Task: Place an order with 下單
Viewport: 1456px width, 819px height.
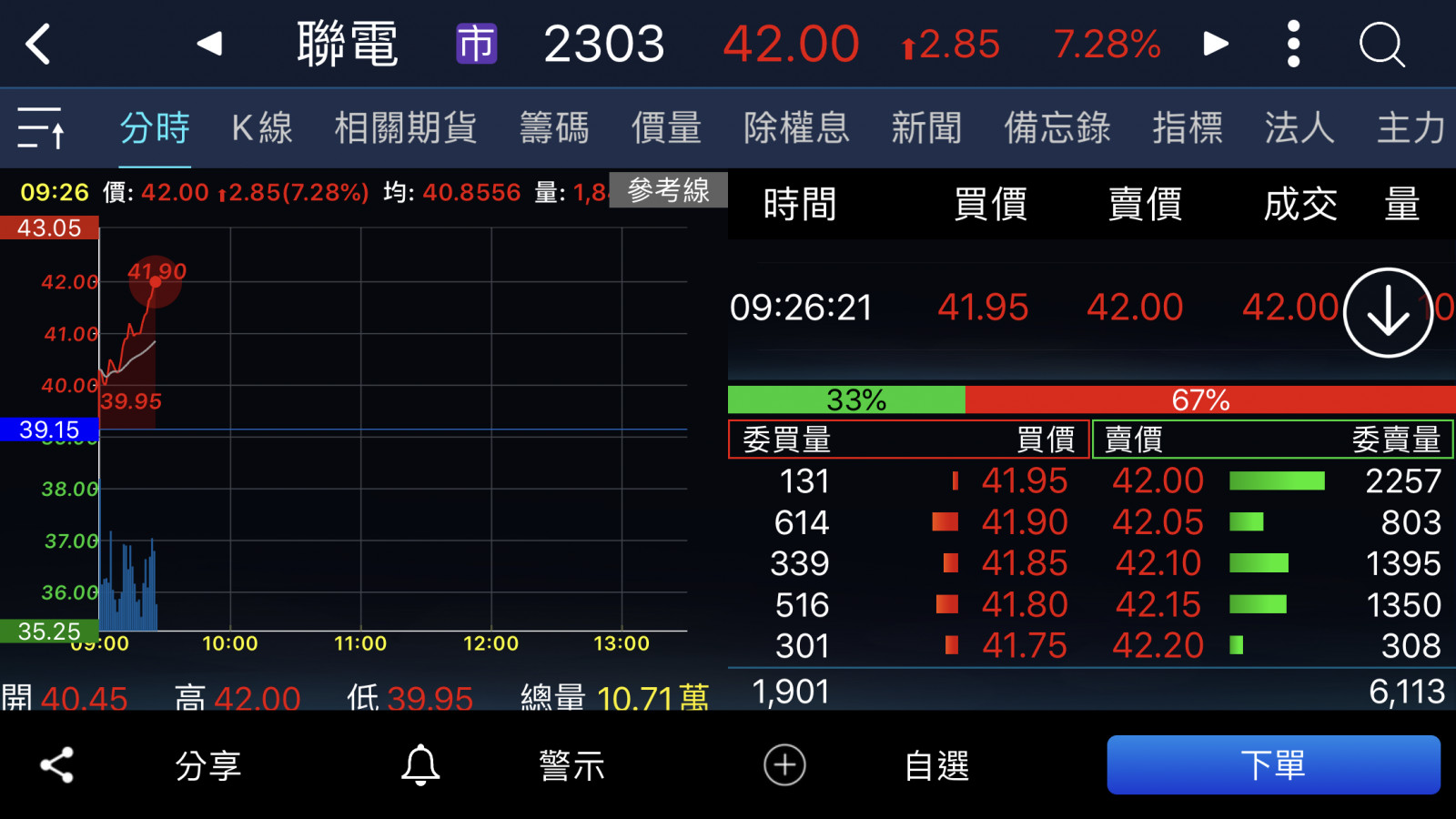Action: tap(1273, 765)
